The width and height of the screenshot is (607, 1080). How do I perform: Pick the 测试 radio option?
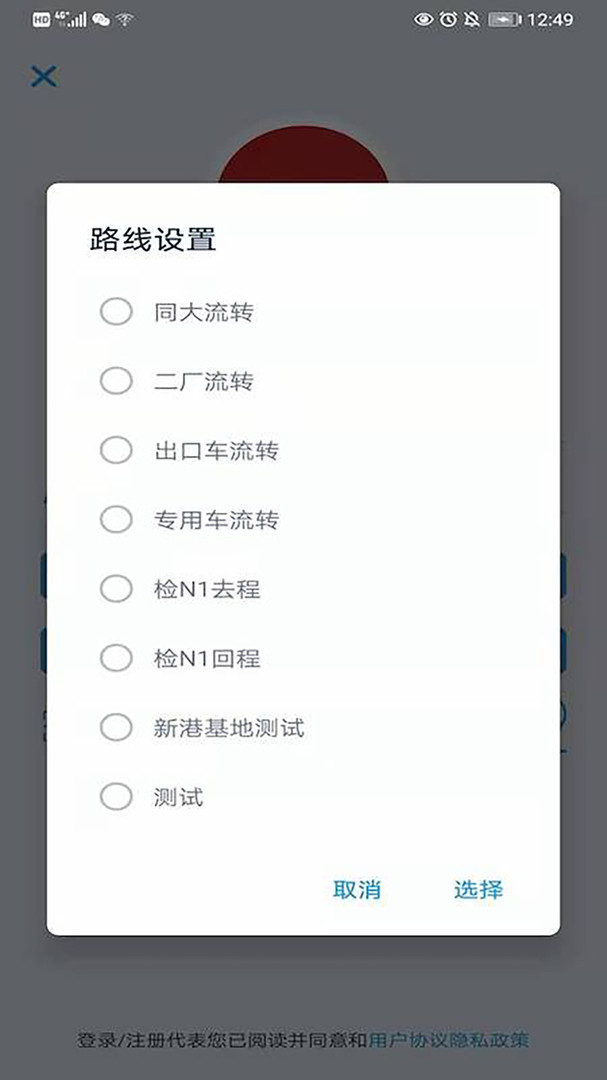pyautogui.click(x=116, y=797)
